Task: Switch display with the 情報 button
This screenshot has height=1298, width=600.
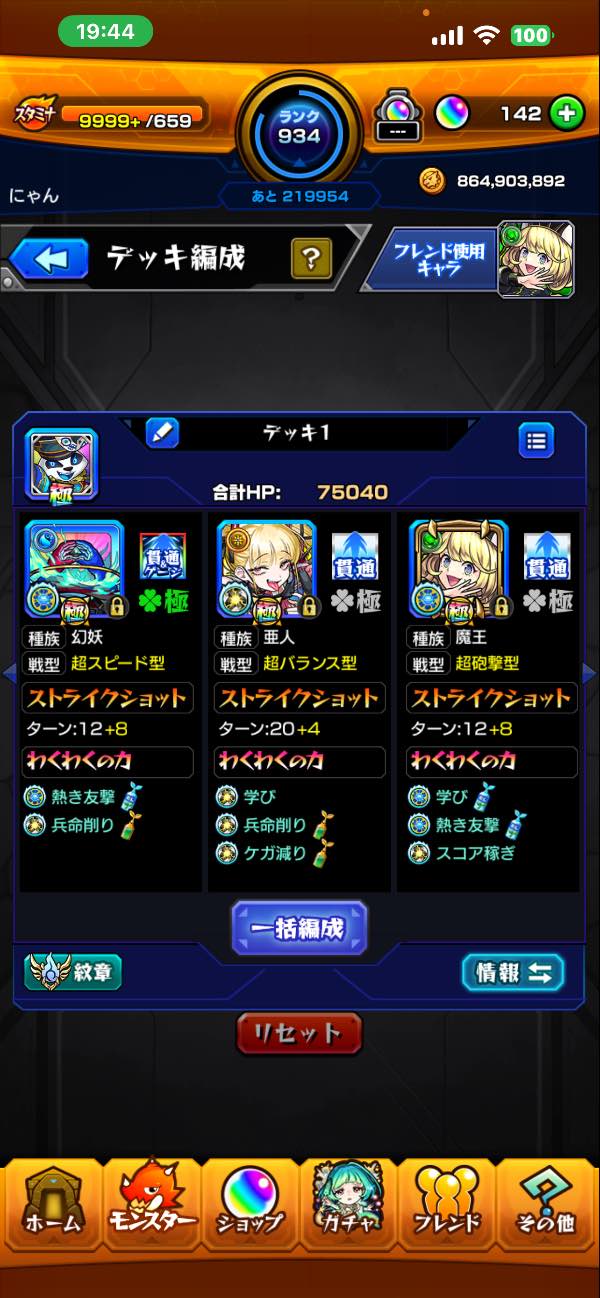Action: (x=513, y=972)
